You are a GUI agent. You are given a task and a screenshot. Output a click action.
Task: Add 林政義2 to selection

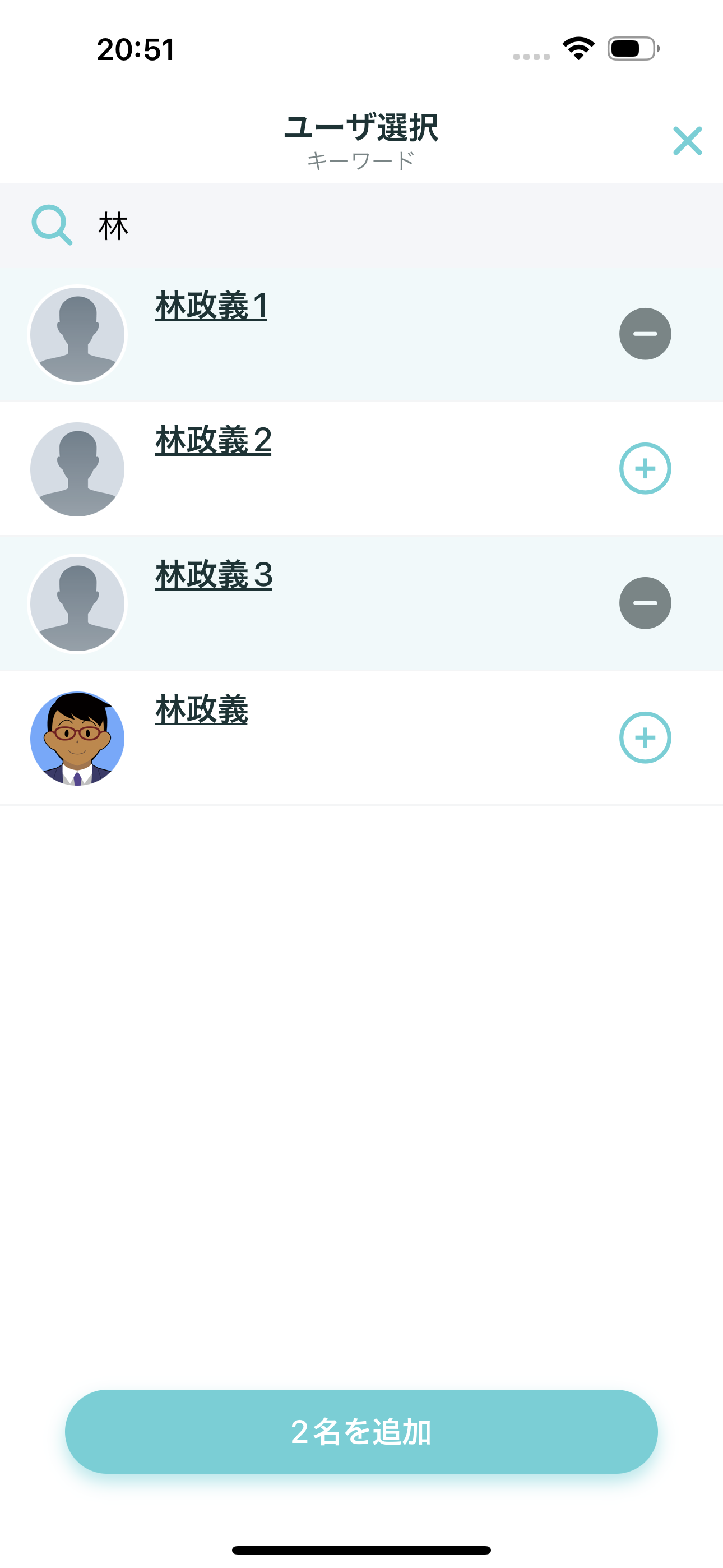[645, 469]
